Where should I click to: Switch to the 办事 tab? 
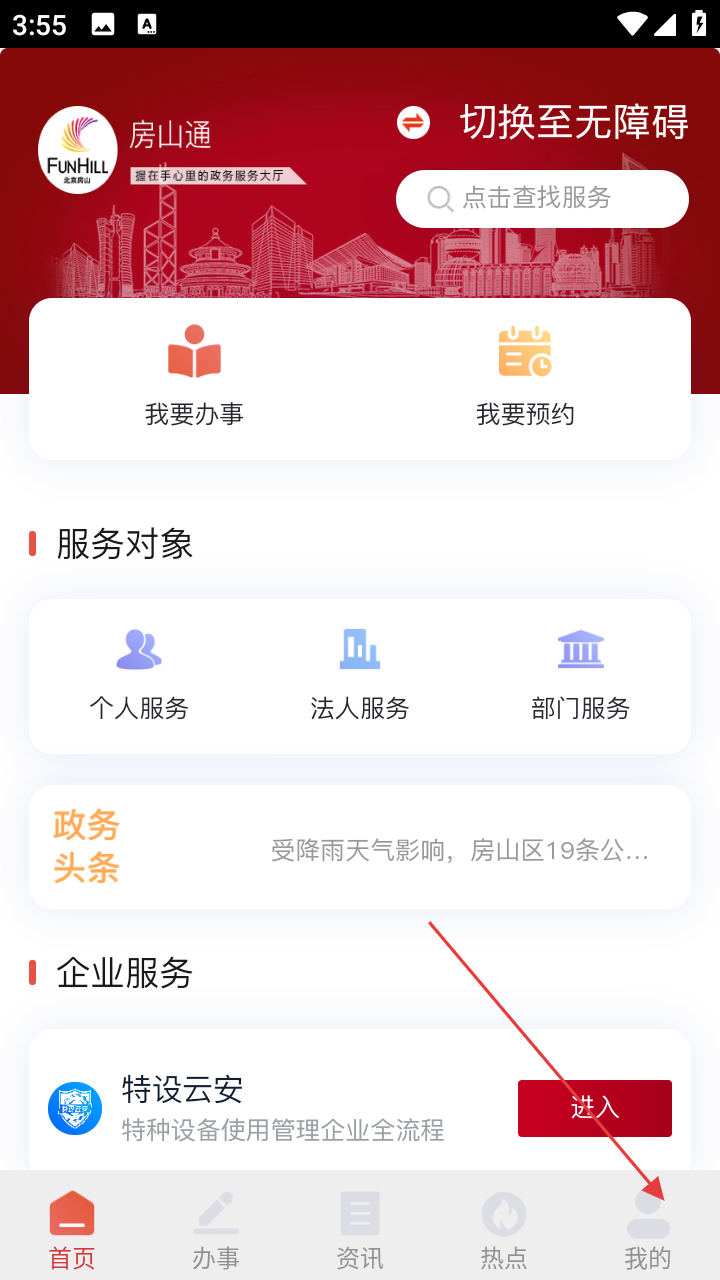(x=216, y=1229)
